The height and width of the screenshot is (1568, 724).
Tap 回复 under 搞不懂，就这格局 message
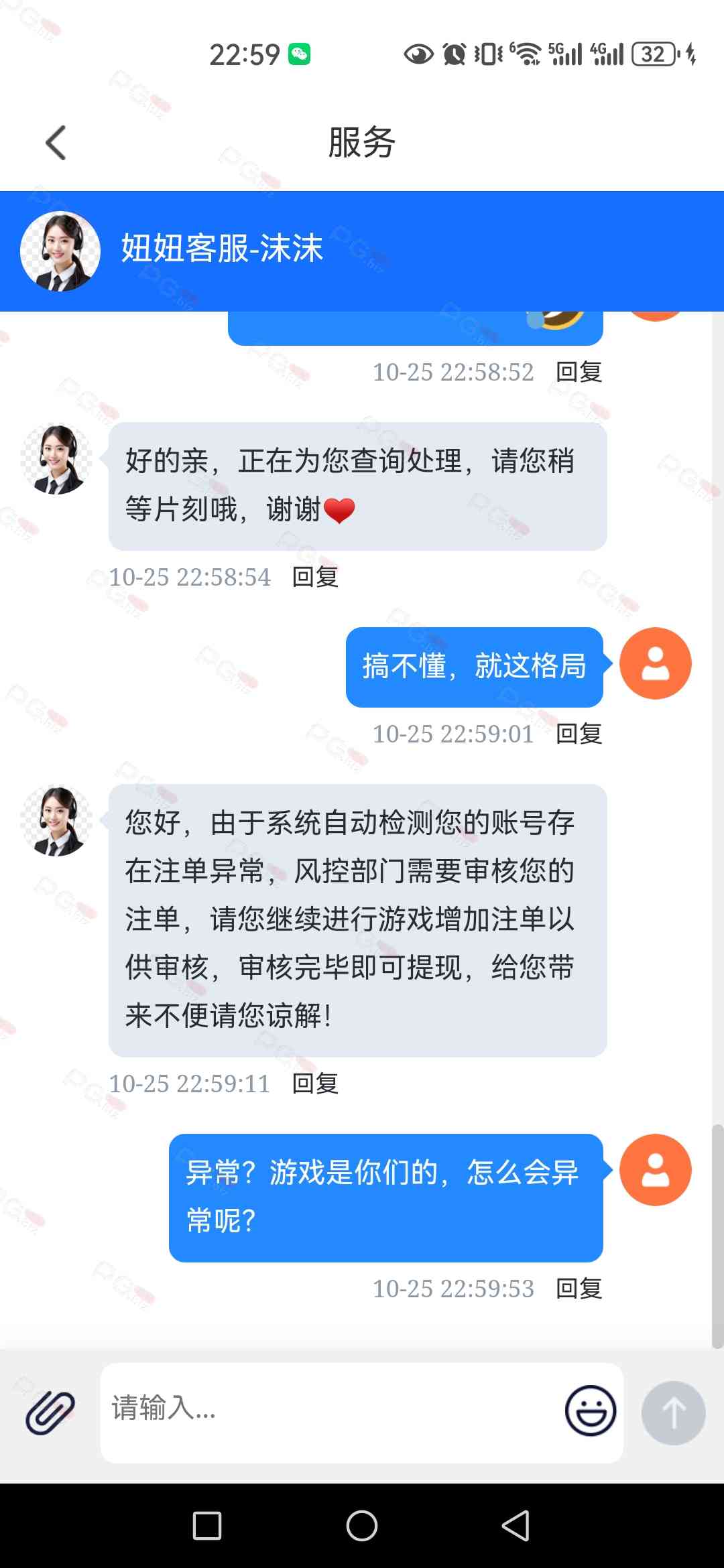[x=579, y=734]
